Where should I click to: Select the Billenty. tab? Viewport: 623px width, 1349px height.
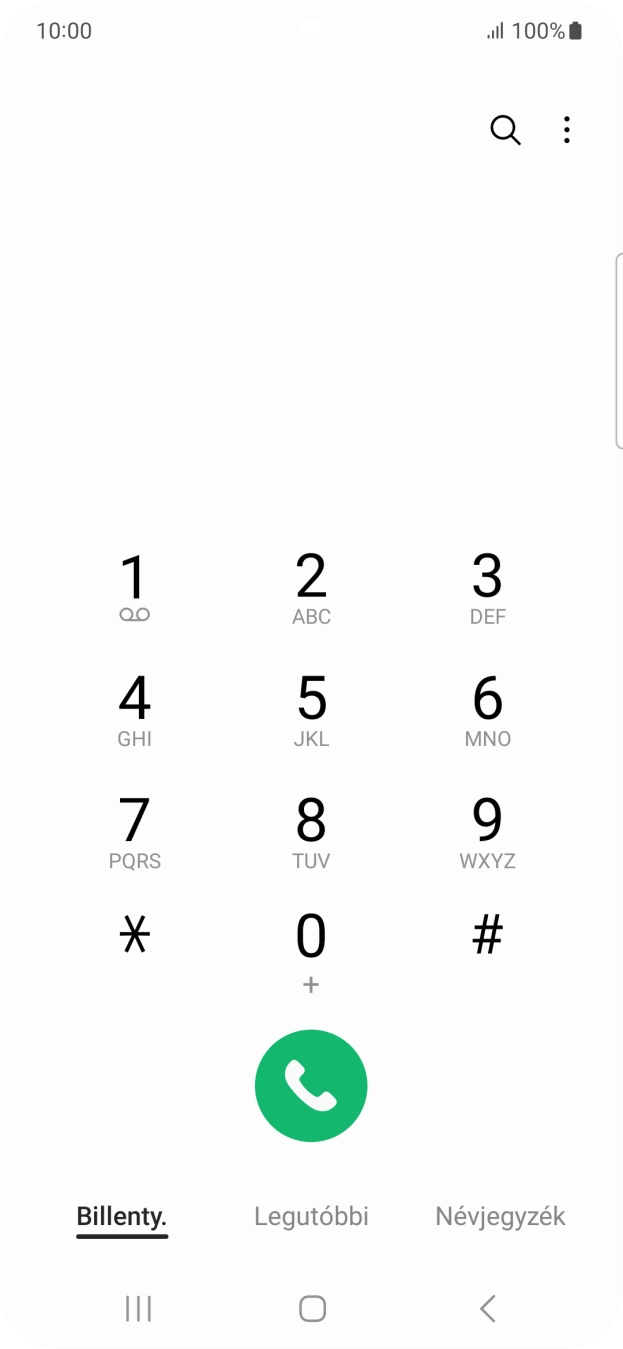point(122,1217)
